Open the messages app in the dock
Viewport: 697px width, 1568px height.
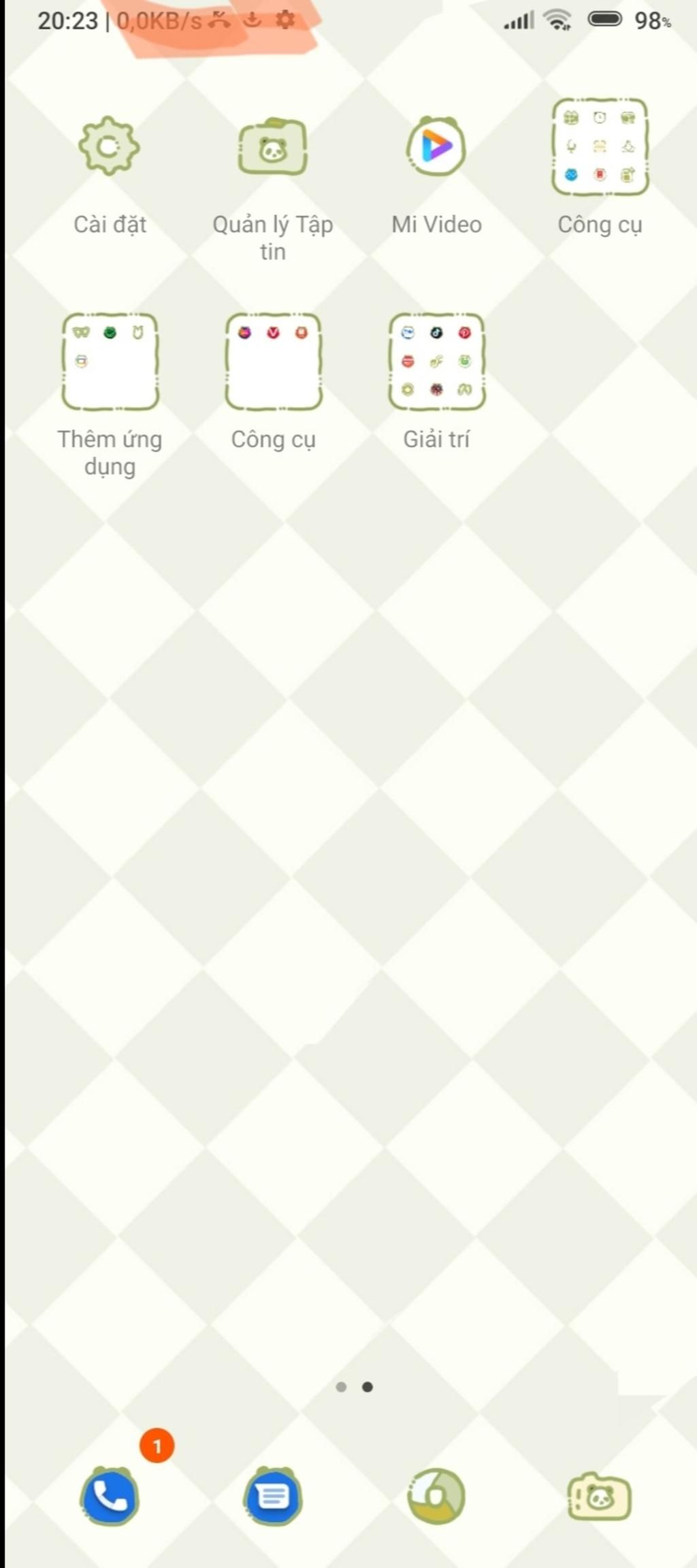coord(273,1496)
